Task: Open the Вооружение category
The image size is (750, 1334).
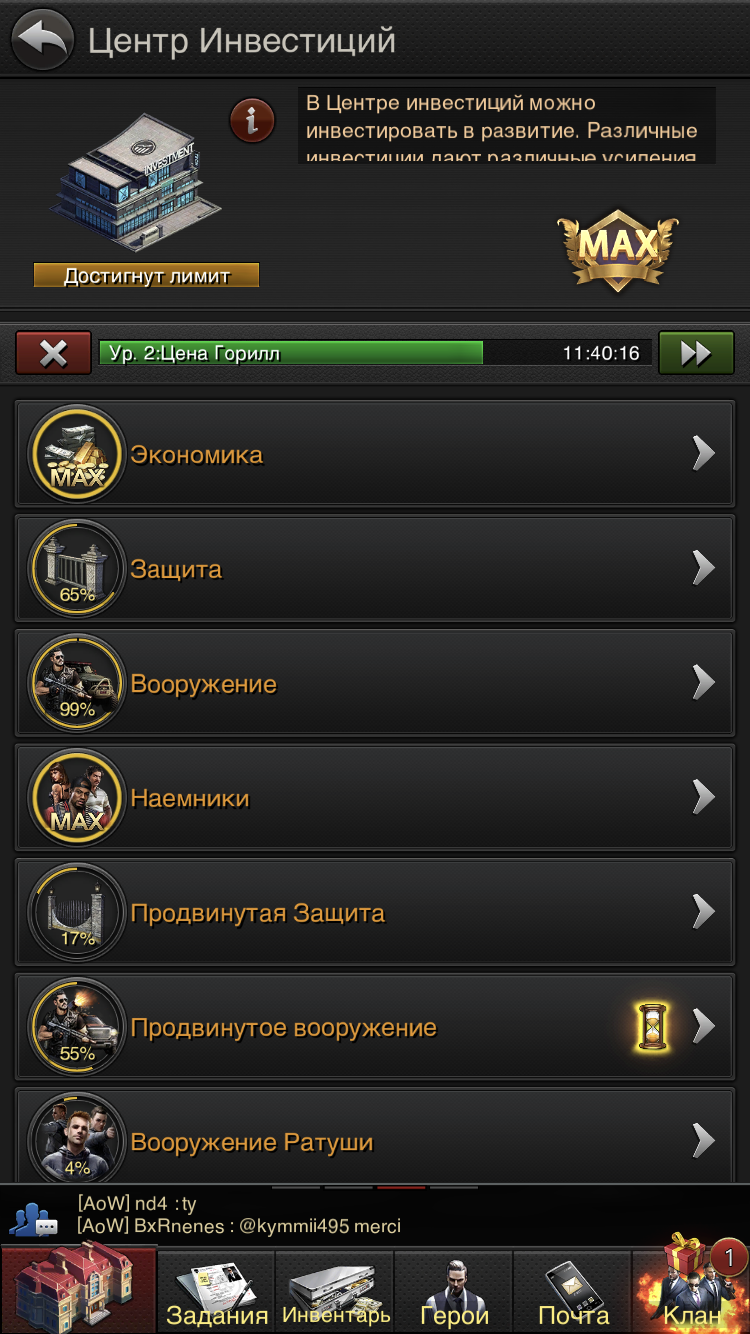Action: (375, 683)
